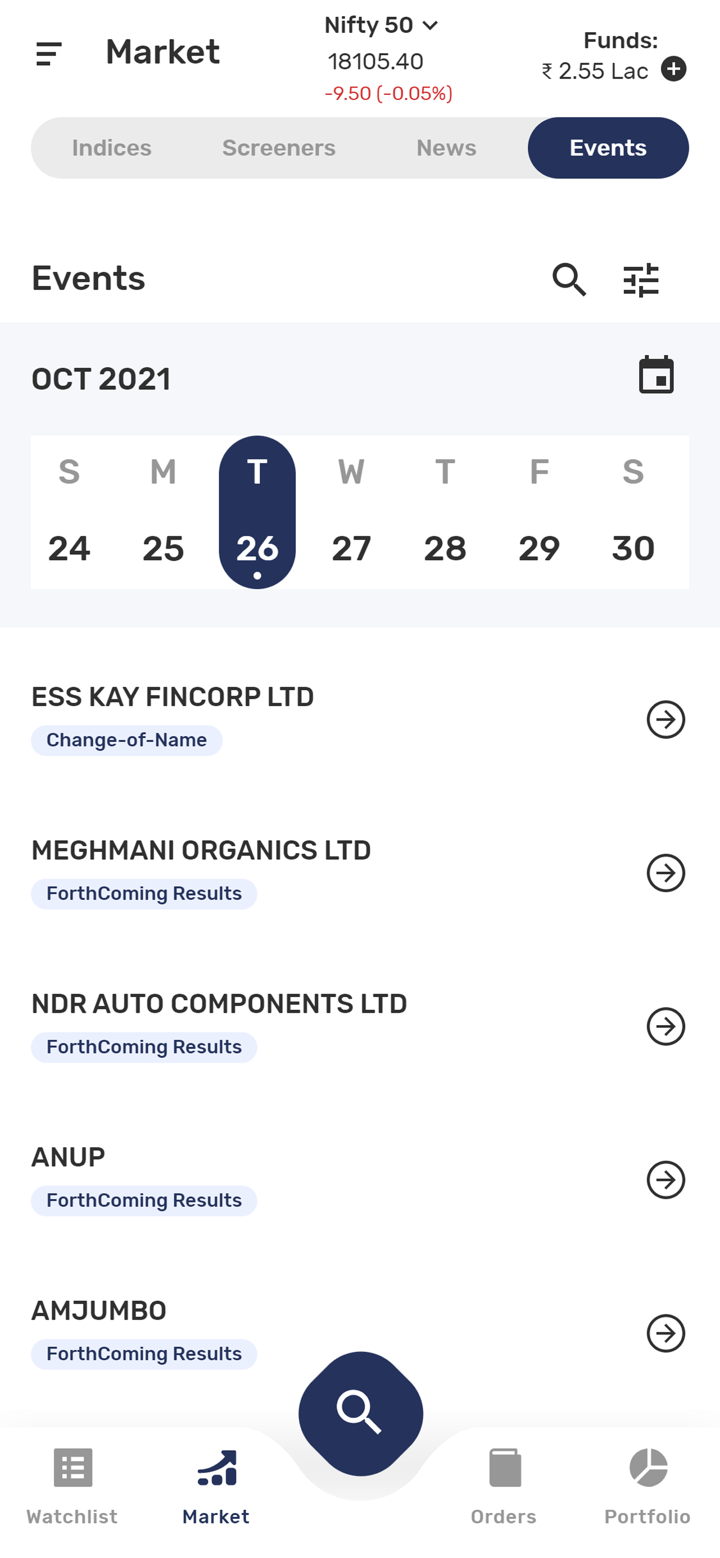Select Wednesday 27 in the week strip
The height and width of the screenshot is (1558, 720).
351,513
